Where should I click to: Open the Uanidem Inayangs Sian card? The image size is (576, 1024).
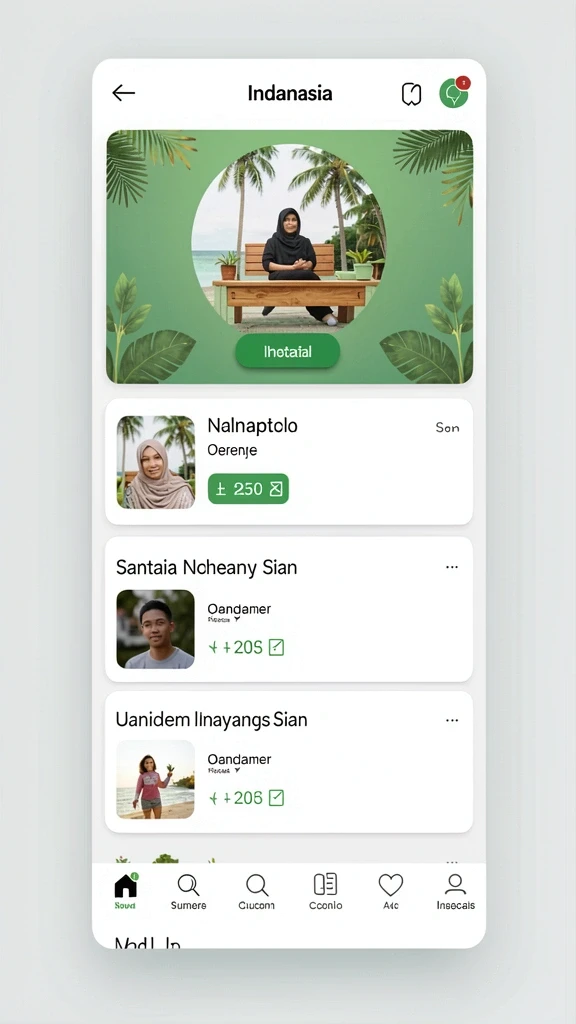coord(289,762)
